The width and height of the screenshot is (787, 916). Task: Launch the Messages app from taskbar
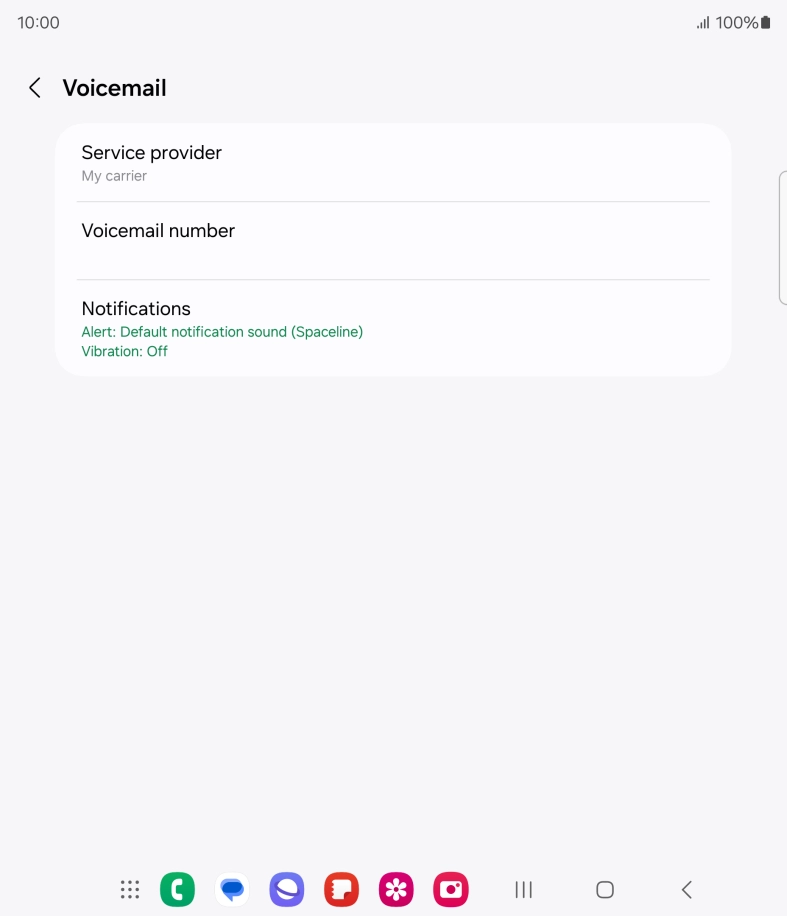(232, 889)
